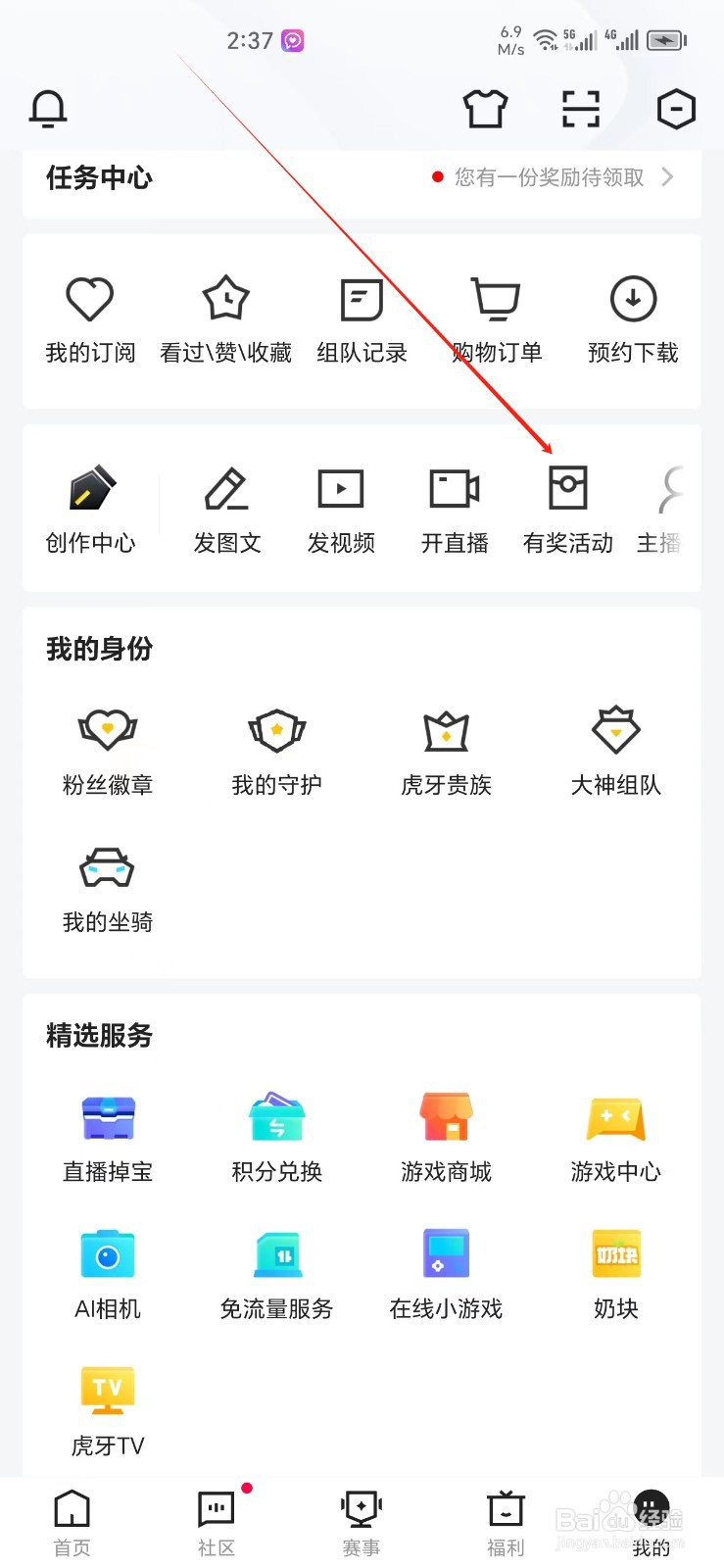Screen dimensions: 724x1568
Task: Launch AI相机
Action: point(108,1276)
